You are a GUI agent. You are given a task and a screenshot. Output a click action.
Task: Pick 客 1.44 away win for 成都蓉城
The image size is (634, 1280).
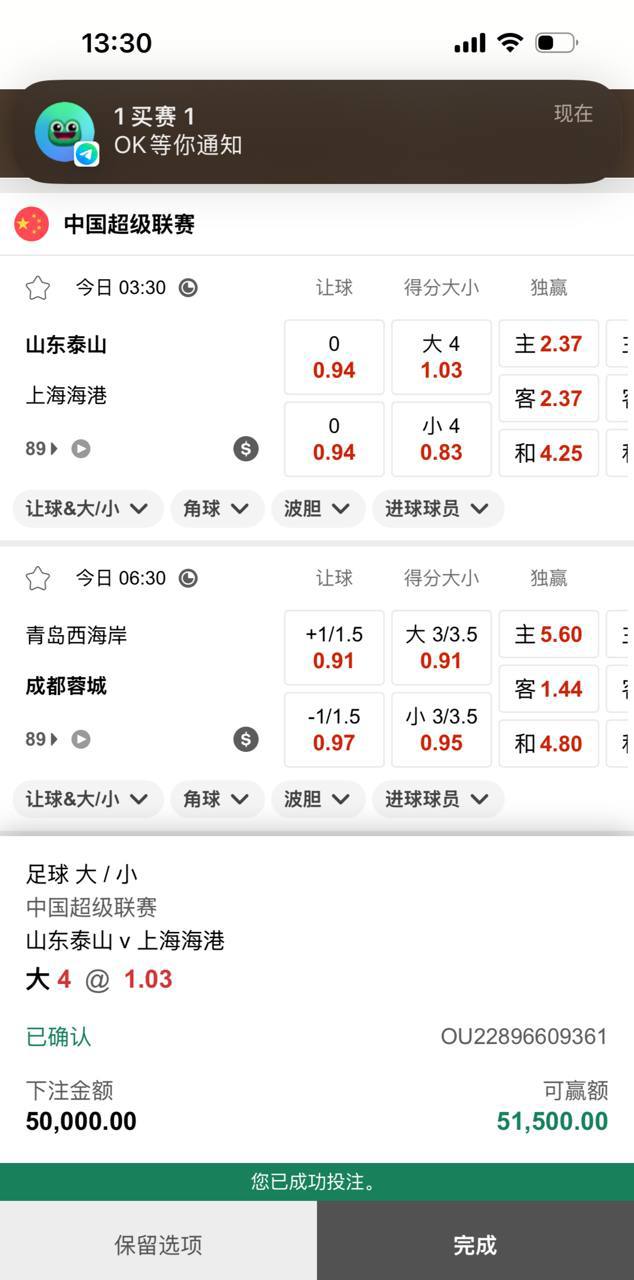click(x=548, y=689)
